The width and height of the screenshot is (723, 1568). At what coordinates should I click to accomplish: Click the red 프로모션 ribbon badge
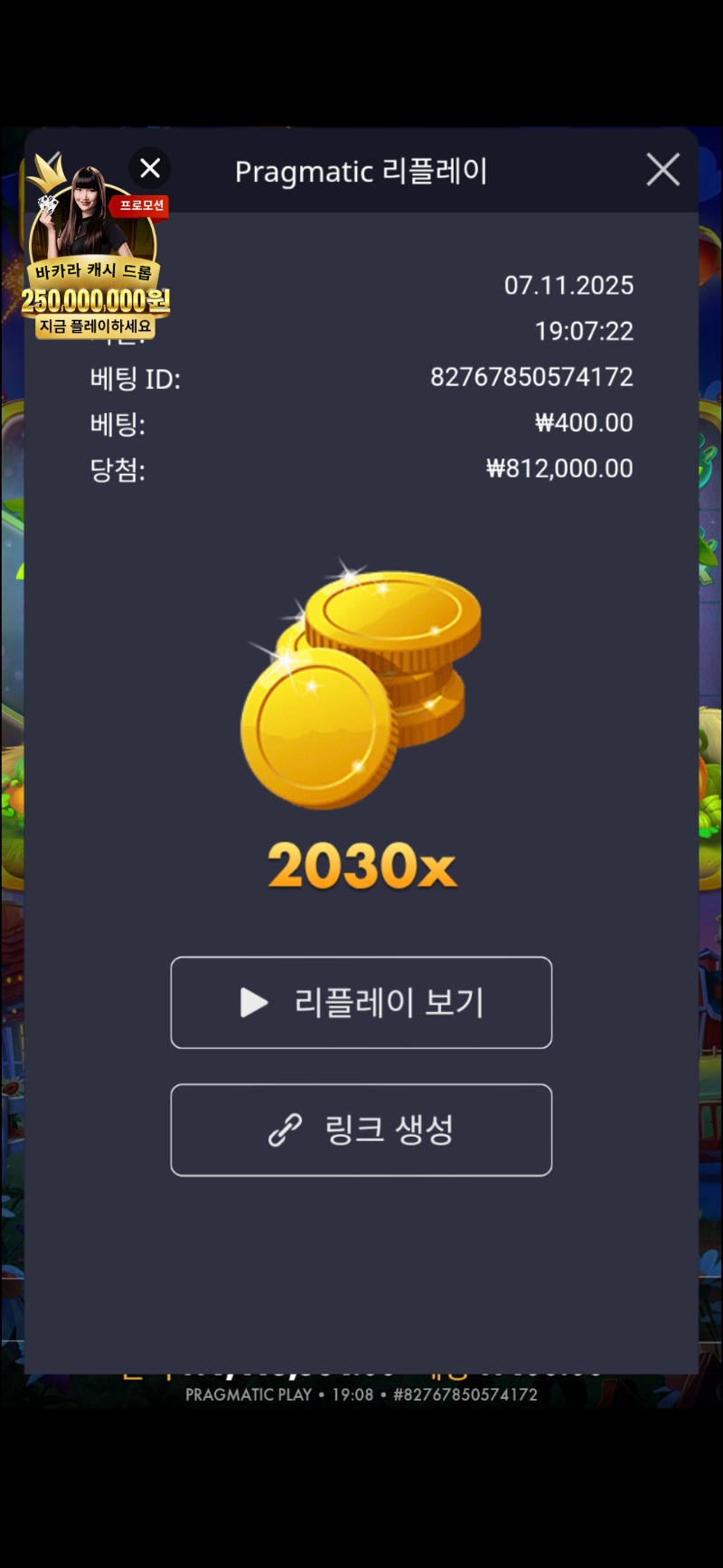point(141,206)
